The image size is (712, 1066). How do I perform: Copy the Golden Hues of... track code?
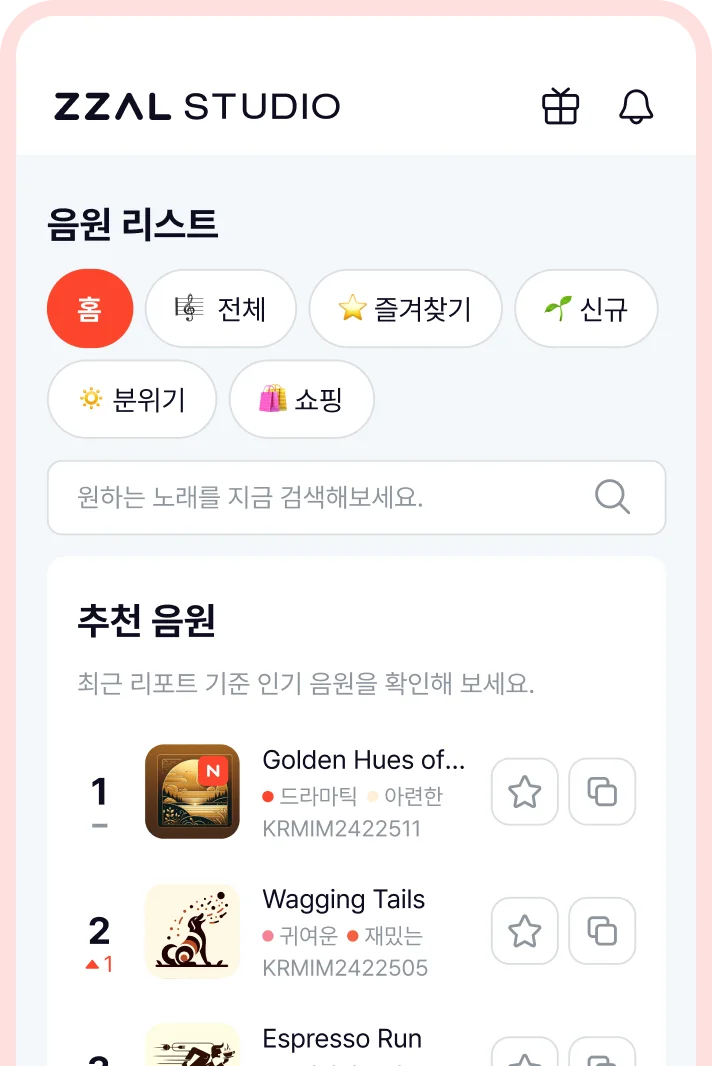click(x=602, y=792)
